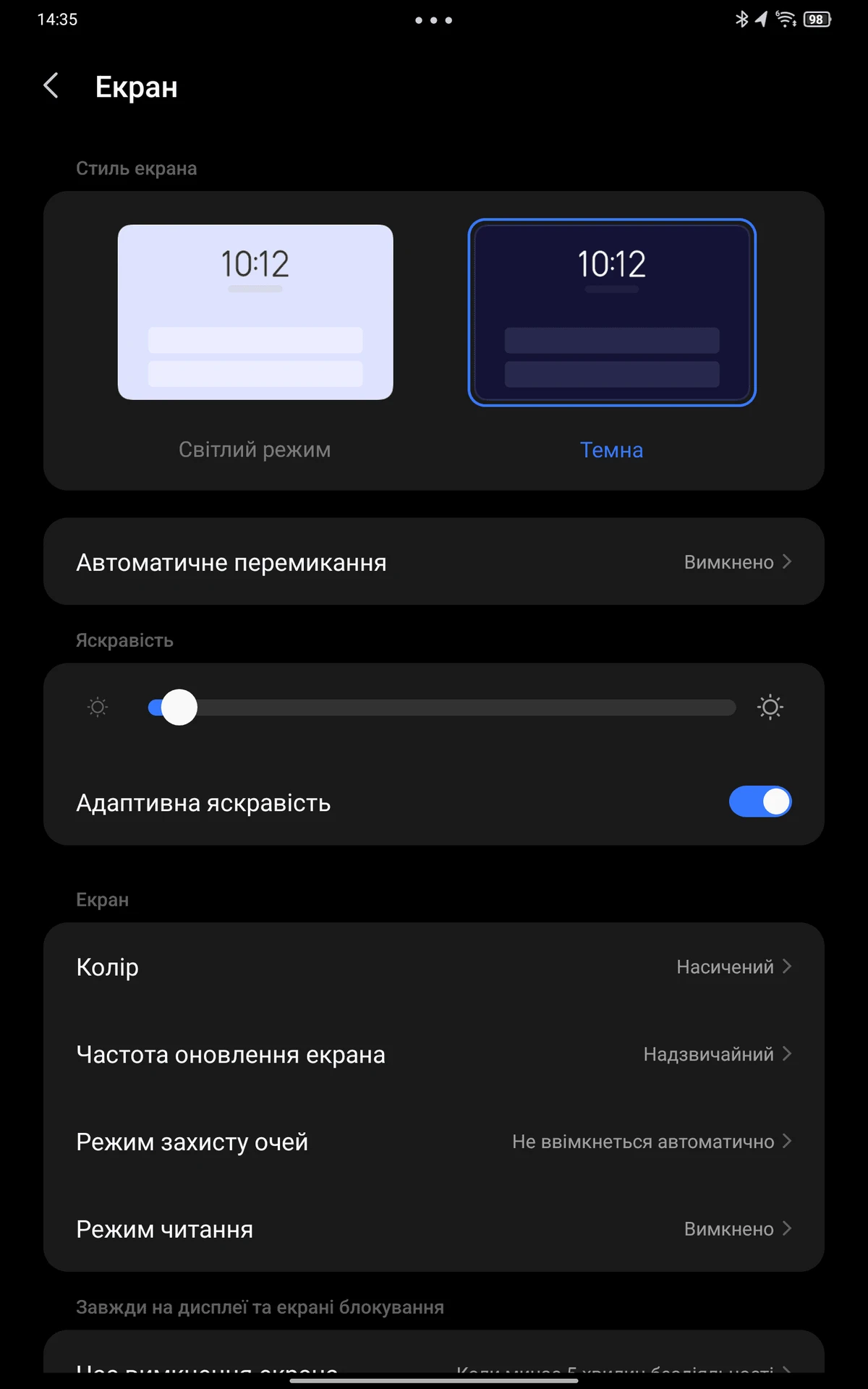Open Автоматичне перемикання settings
Viewport: 868px width, 1389px height.
(434, 562)
